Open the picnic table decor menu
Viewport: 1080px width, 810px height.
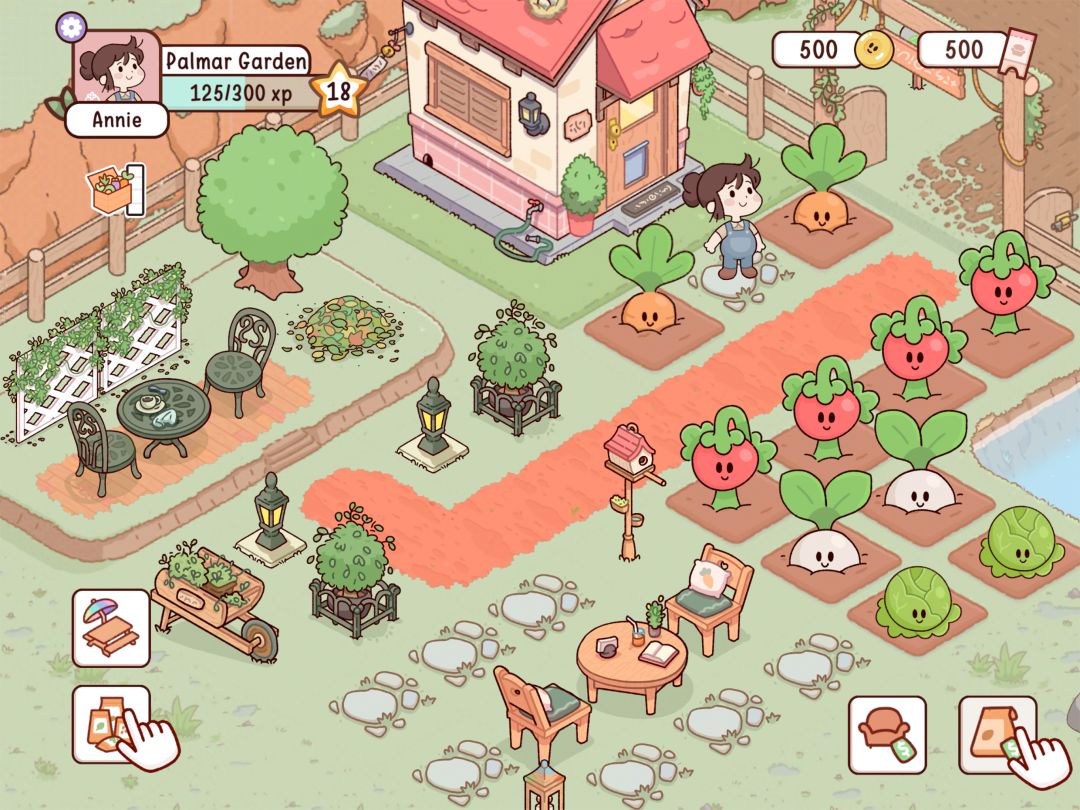(111, 628)
